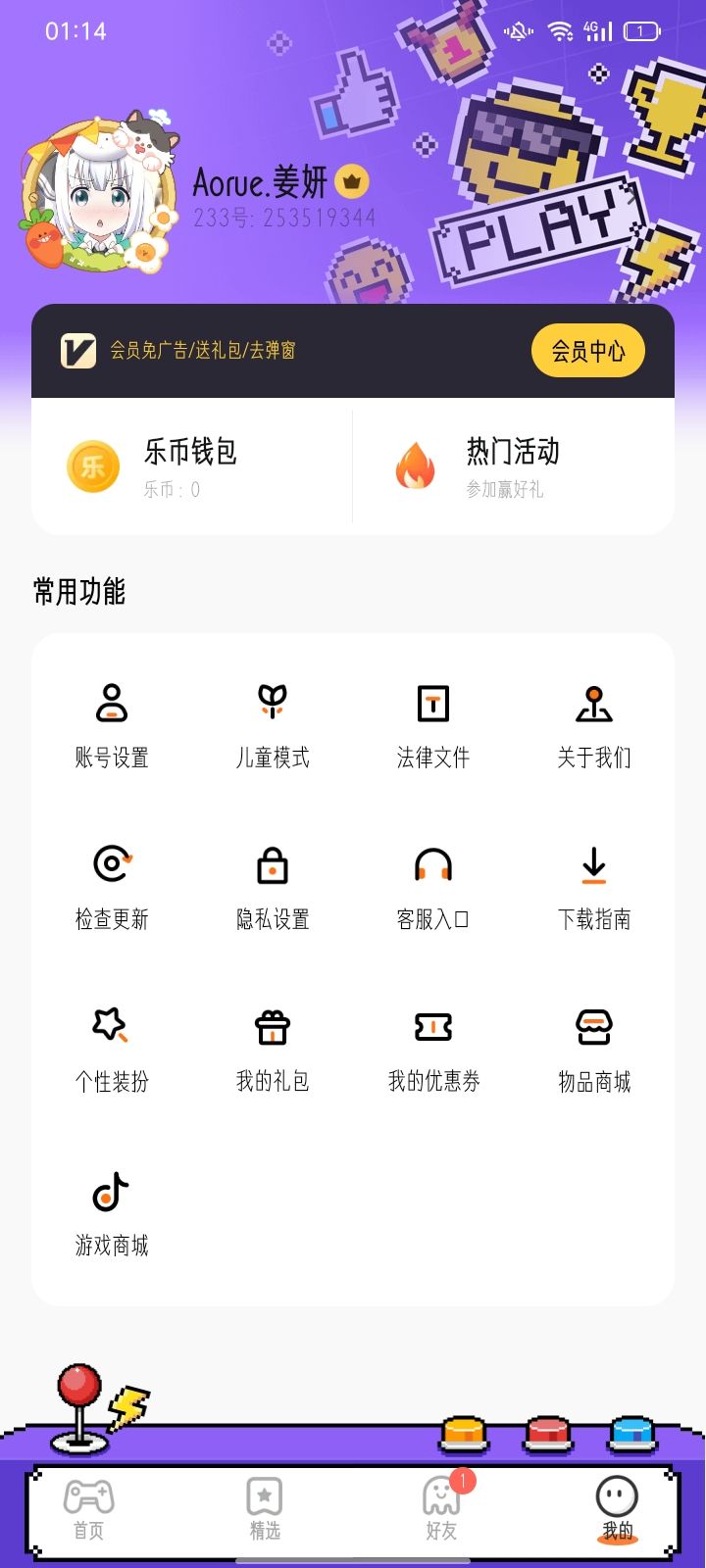Enter 儿童模式 kids mode
The width and height of the screenshot is (706, 1568).
[273, 725]
